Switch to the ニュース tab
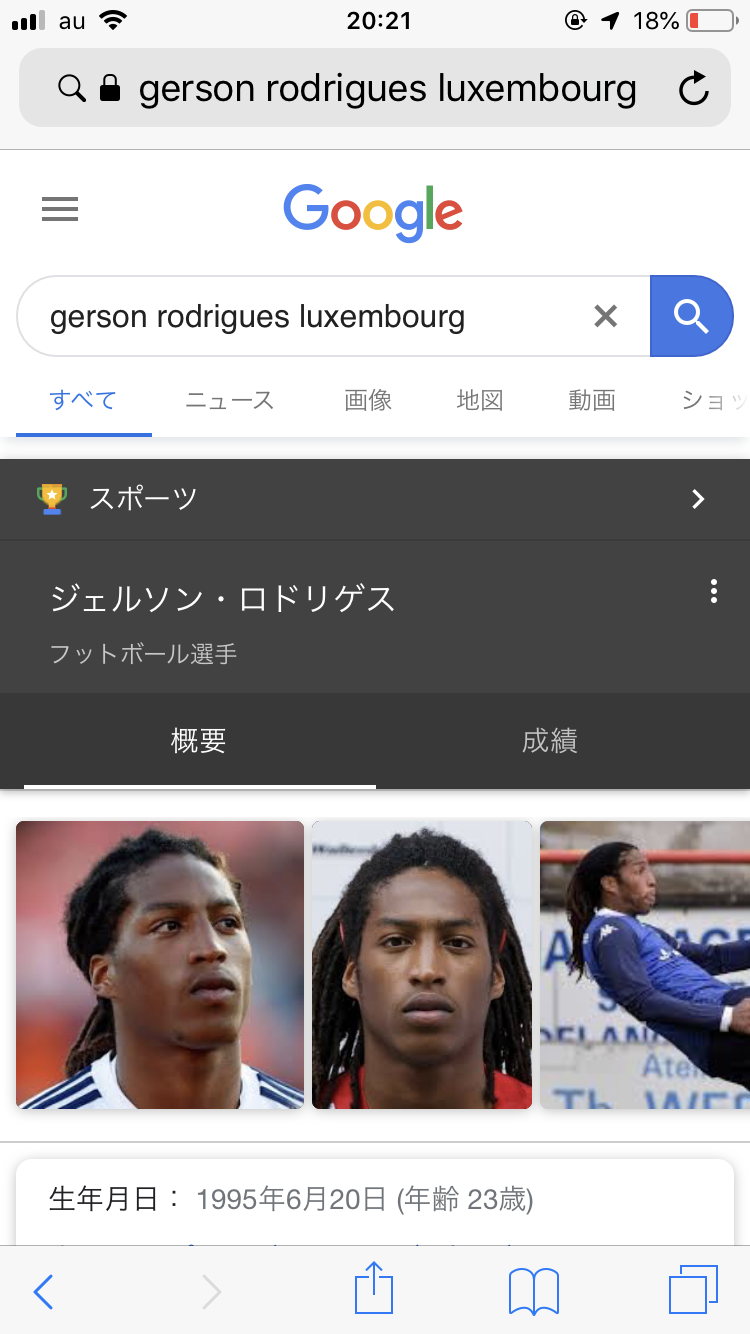This screenshot has height=1334, width=750. point(229,401)
